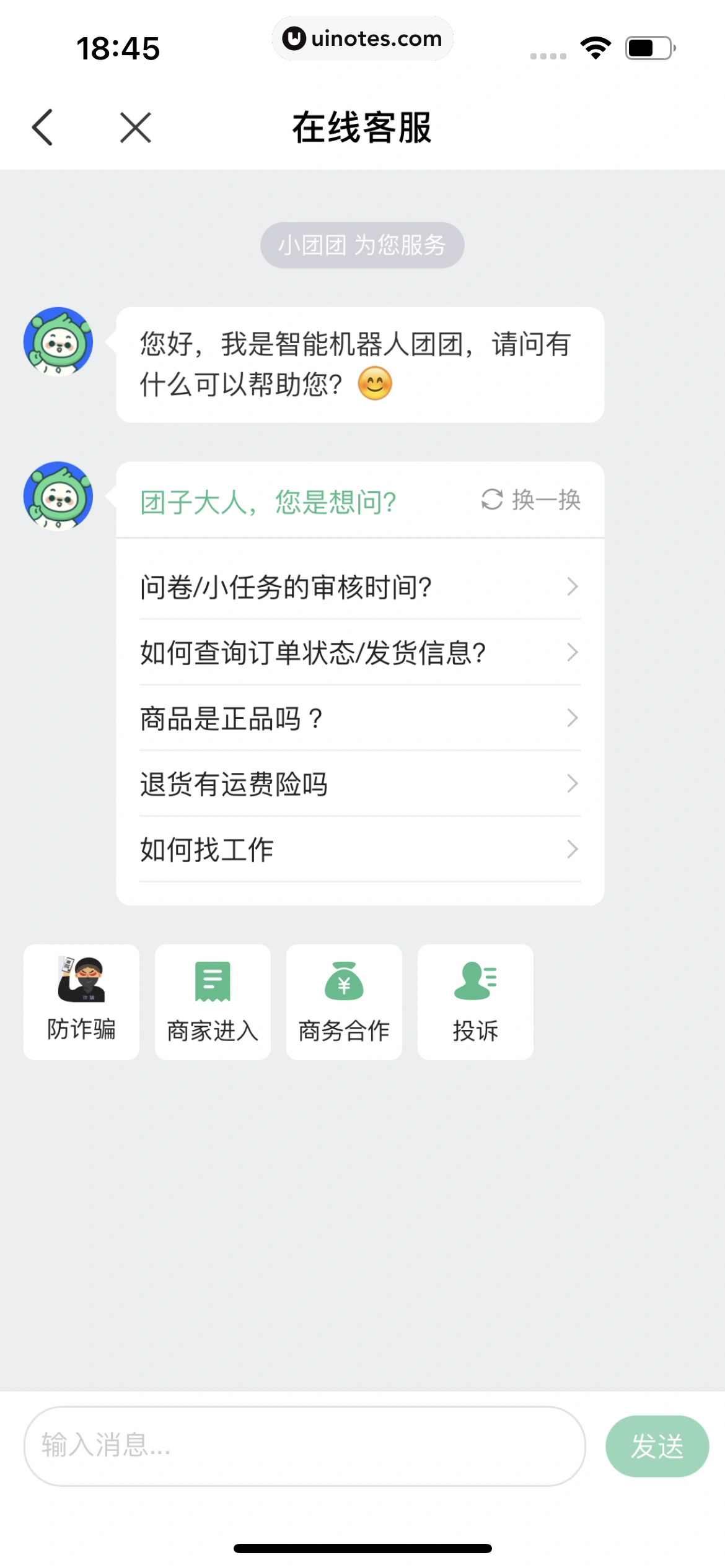Focus the 输入消息 message field

click(304, 1445)
